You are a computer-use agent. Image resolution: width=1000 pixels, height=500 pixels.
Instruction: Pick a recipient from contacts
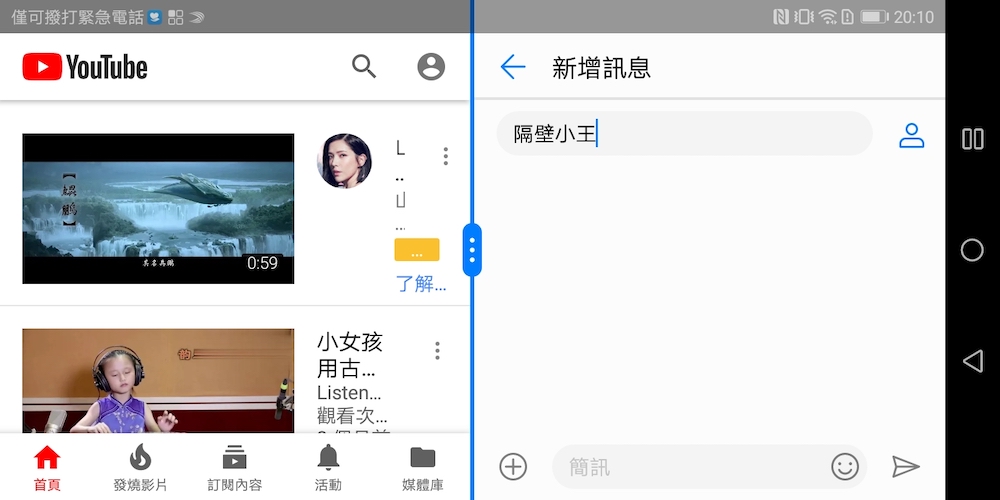click(911, 135)
